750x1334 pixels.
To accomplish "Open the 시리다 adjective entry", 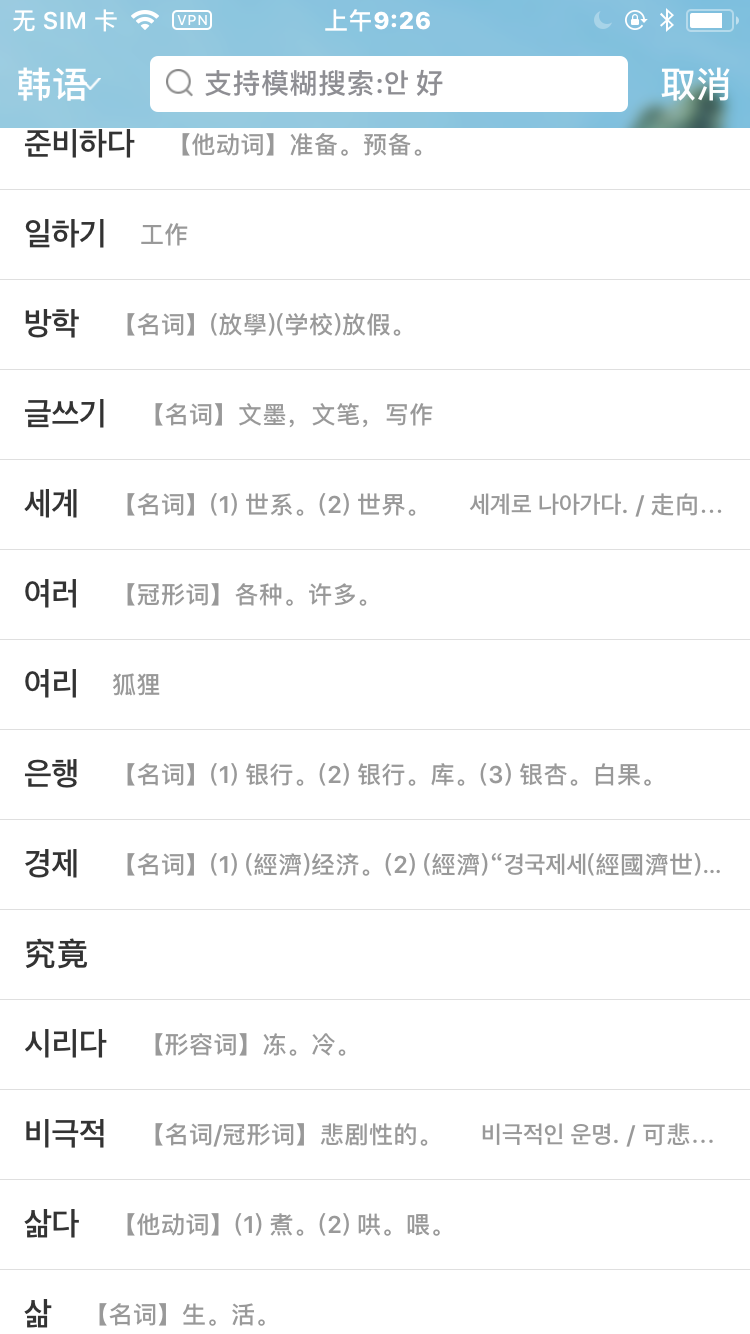I will tap(375, 1045).
